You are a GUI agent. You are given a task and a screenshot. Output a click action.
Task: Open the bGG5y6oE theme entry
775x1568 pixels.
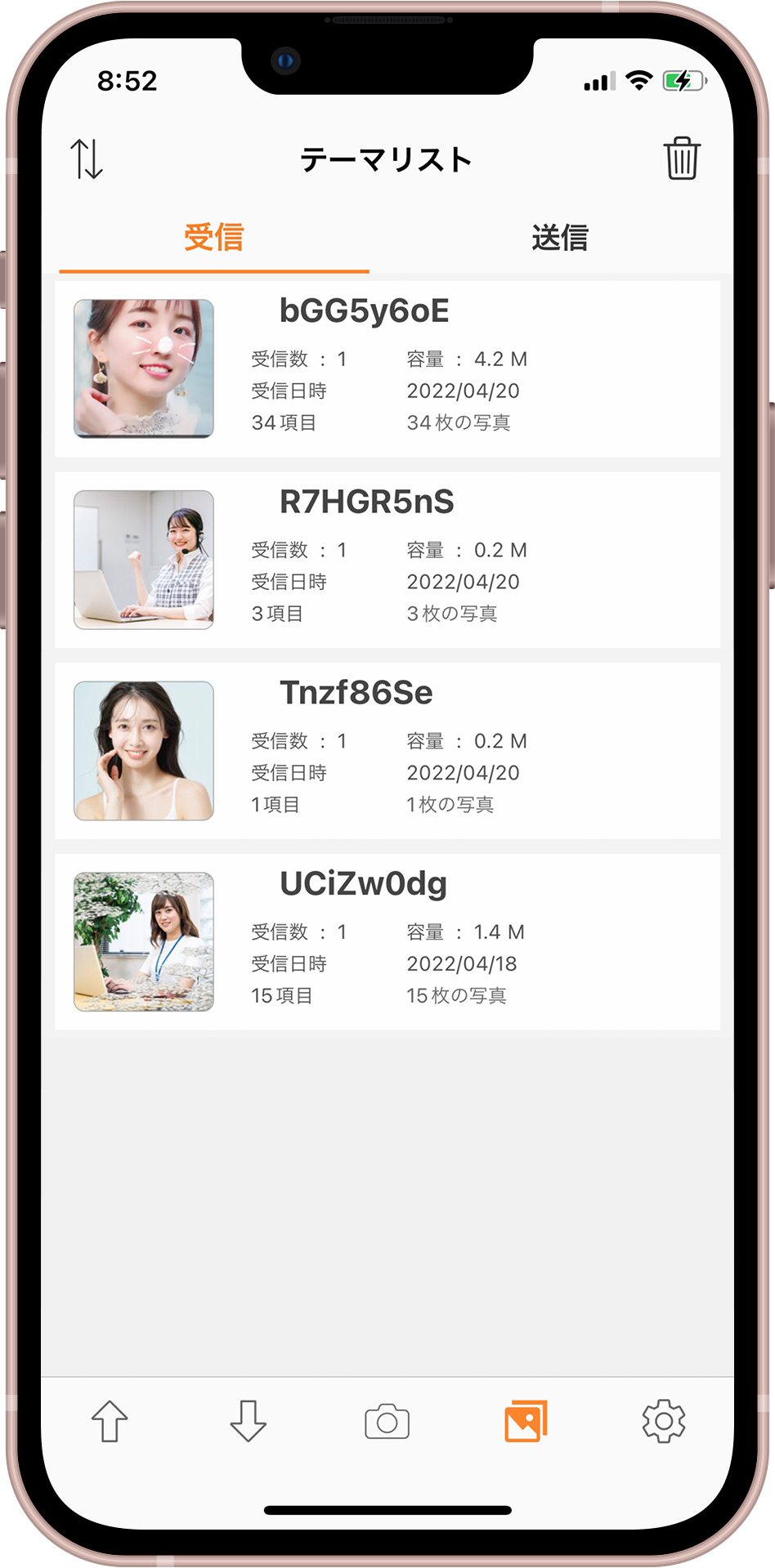tap(387, 369)
